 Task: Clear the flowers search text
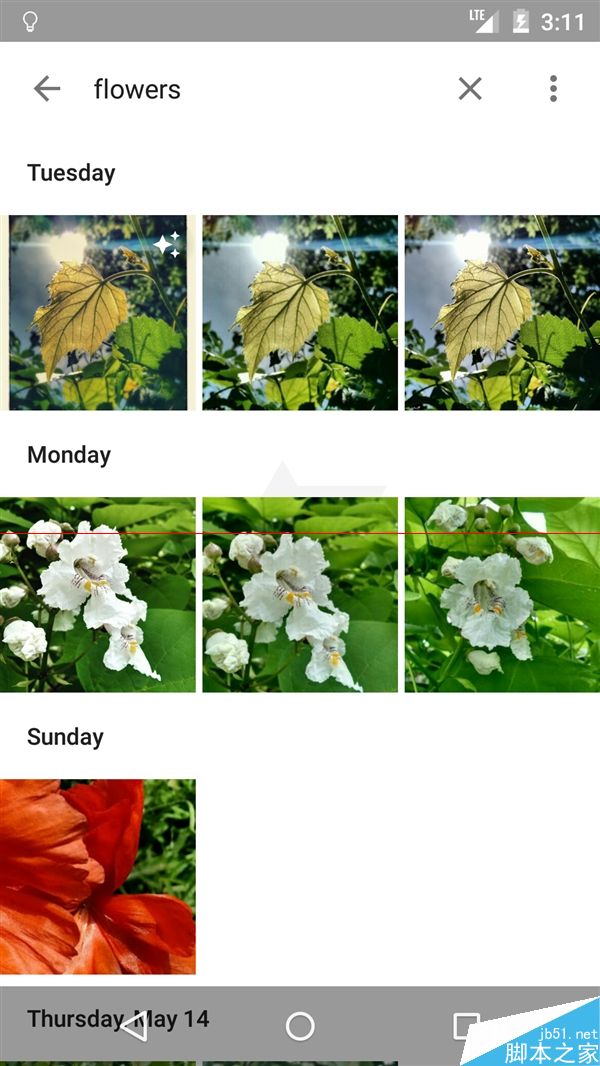click(470, 89)
